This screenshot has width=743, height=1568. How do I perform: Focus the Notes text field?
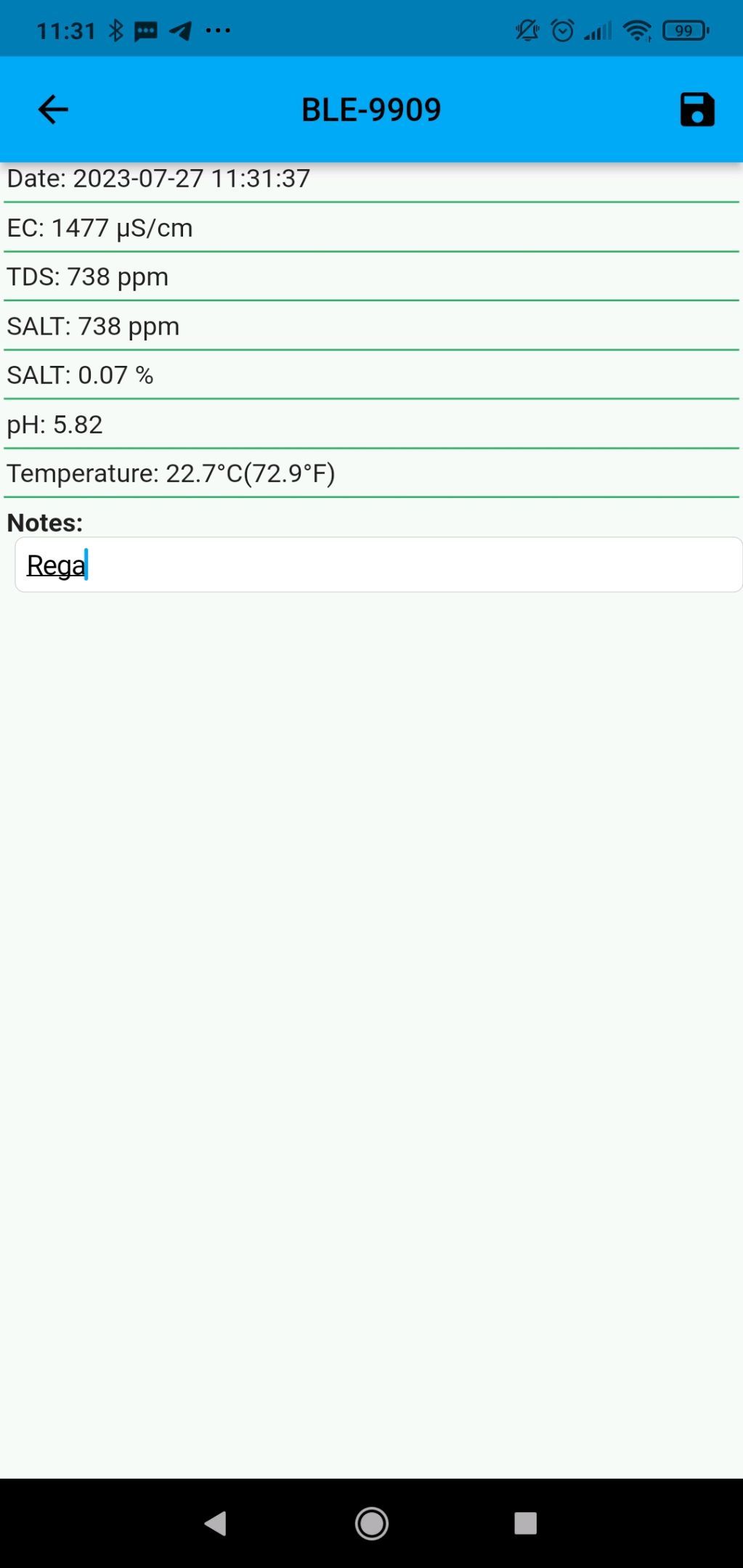pyautogui.click(x=378, y=565)
